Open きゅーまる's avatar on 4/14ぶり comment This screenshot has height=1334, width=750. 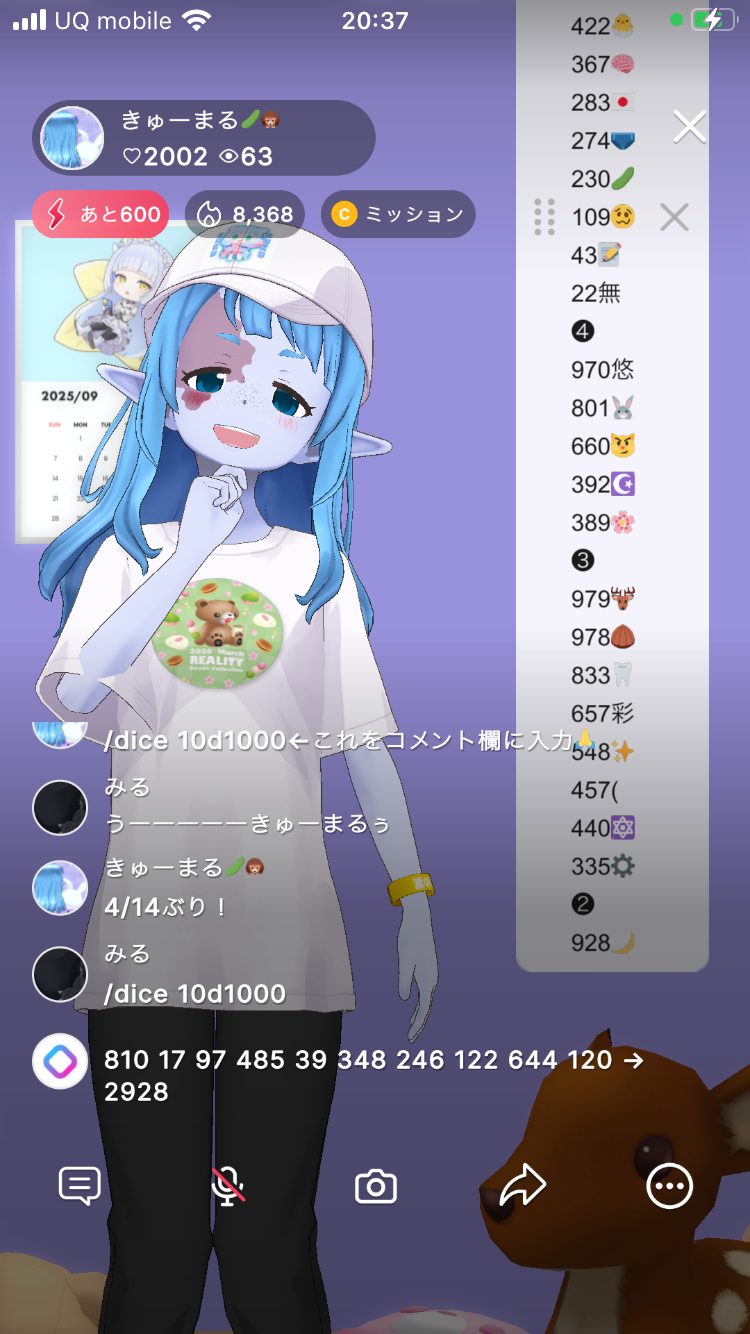point(60,887)
